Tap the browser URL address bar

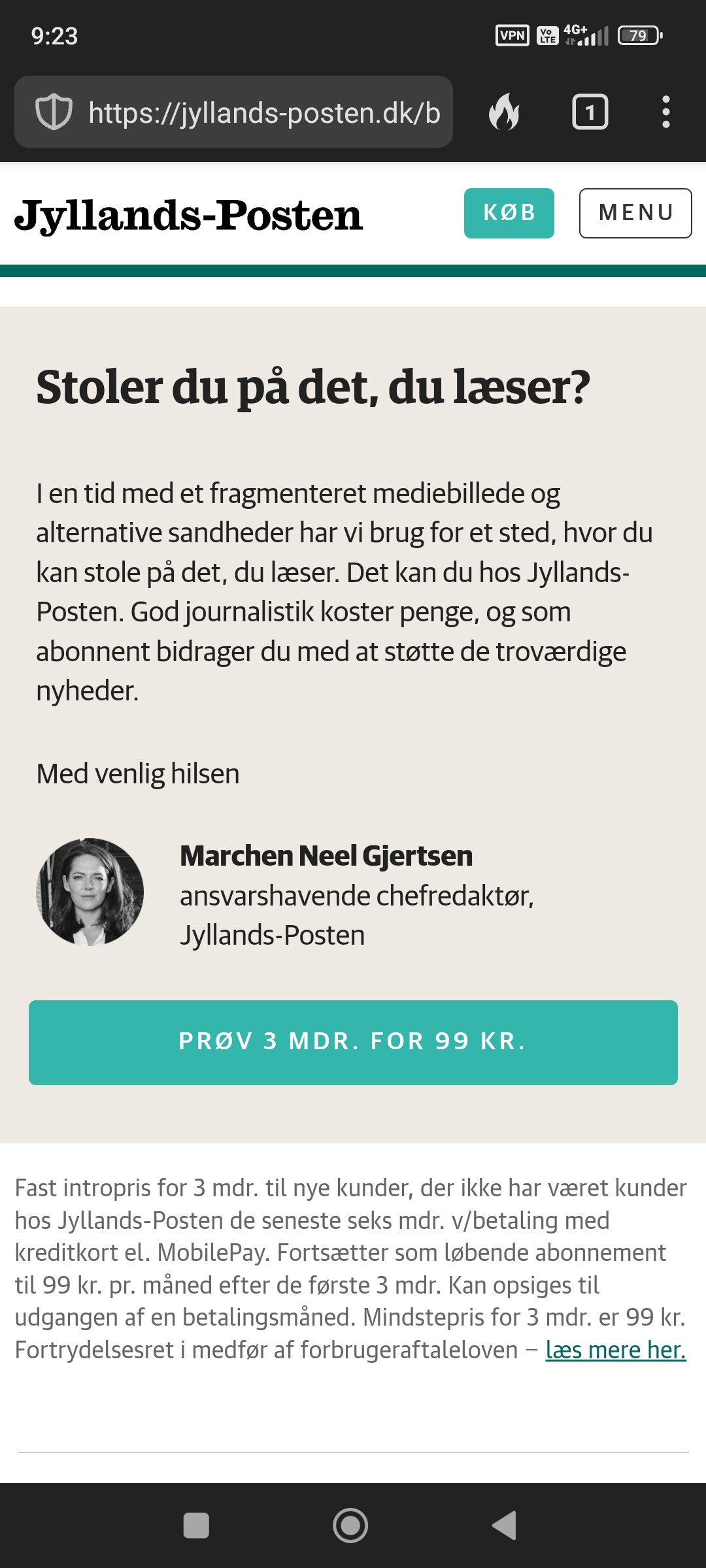(261, 112)
